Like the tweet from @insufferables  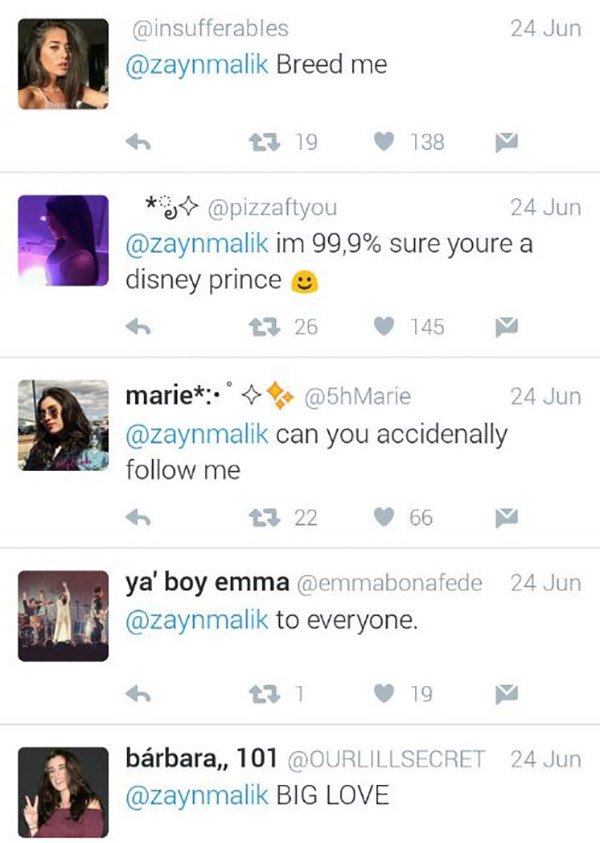click(x=383, y=143)
